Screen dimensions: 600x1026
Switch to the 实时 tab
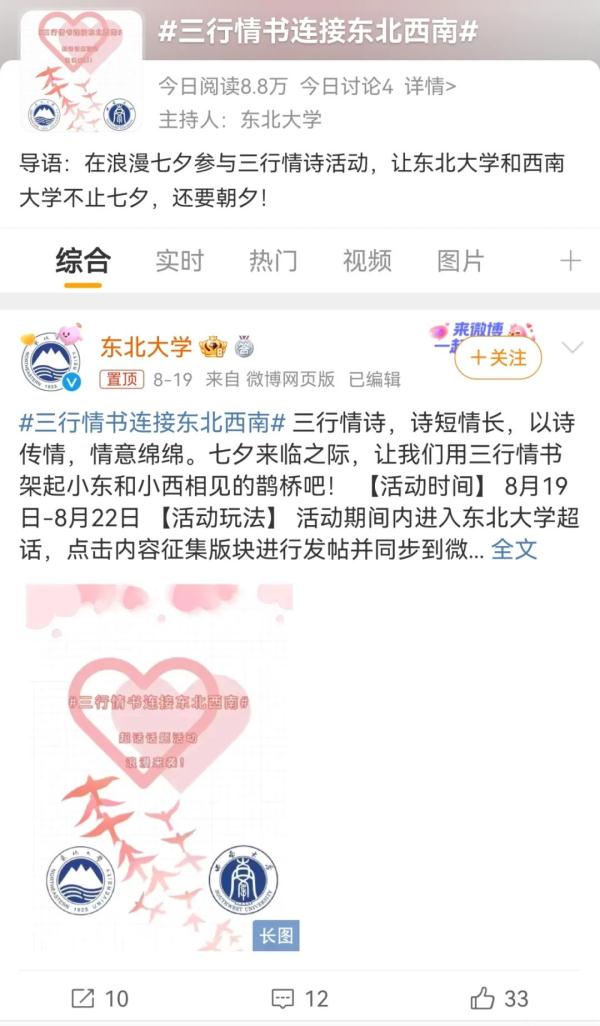click(x=179, y=262)
